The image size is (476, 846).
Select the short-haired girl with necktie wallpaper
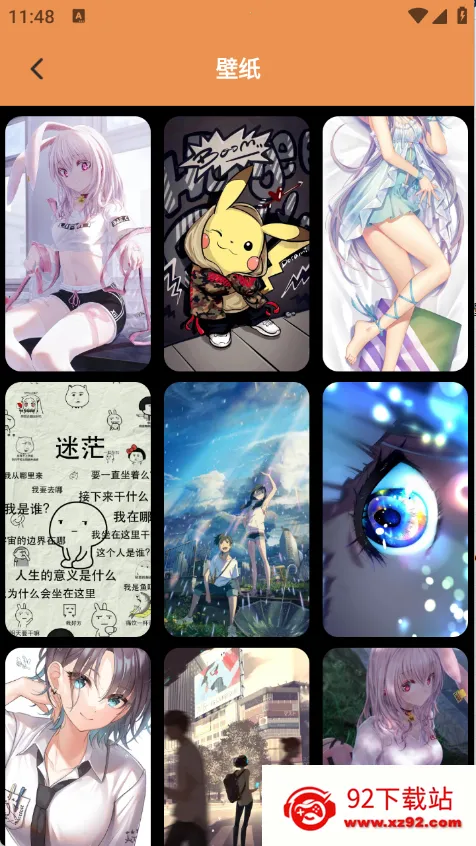coord(78,747)
